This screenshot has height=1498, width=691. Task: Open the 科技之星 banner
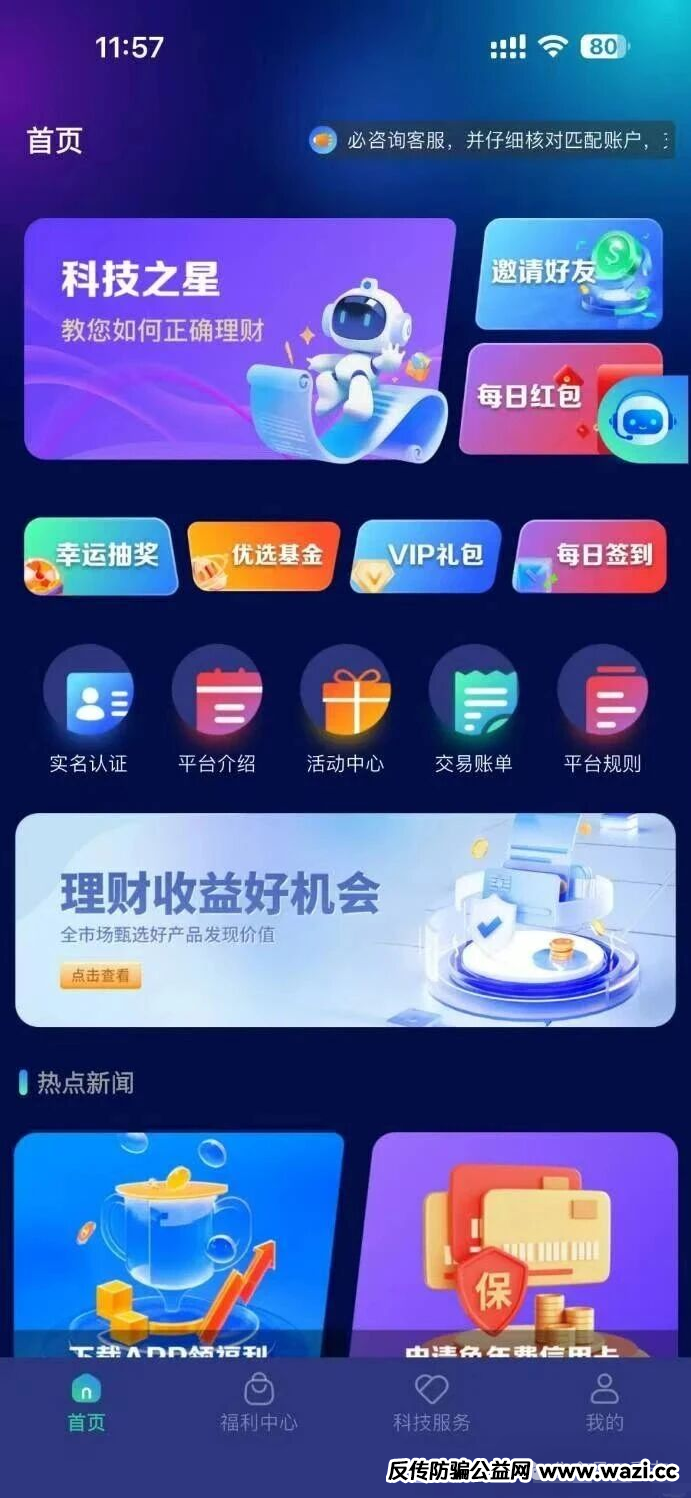point(238,338)
